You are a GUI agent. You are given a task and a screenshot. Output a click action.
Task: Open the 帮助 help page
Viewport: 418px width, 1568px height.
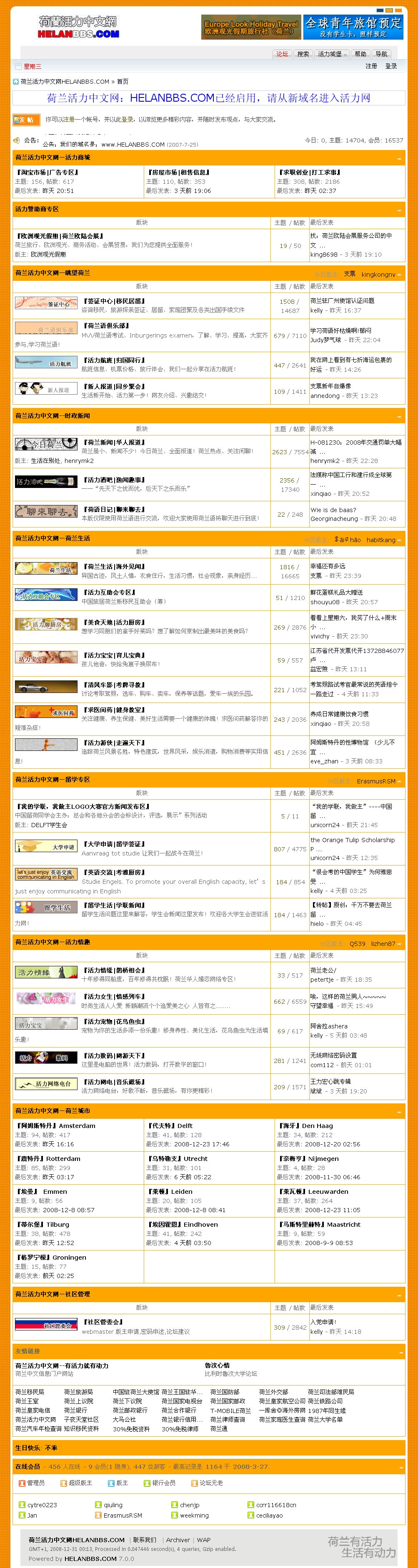(361, 54)
